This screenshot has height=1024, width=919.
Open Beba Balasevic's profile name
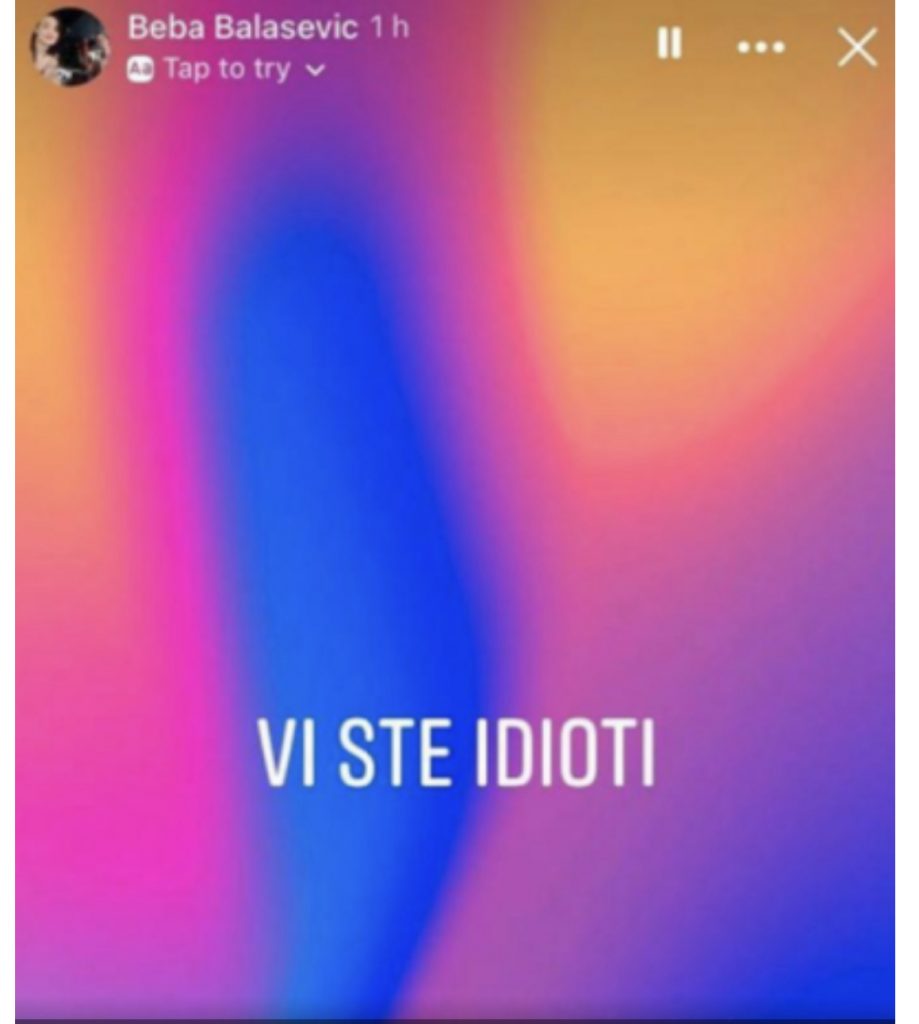coord(243,27)
